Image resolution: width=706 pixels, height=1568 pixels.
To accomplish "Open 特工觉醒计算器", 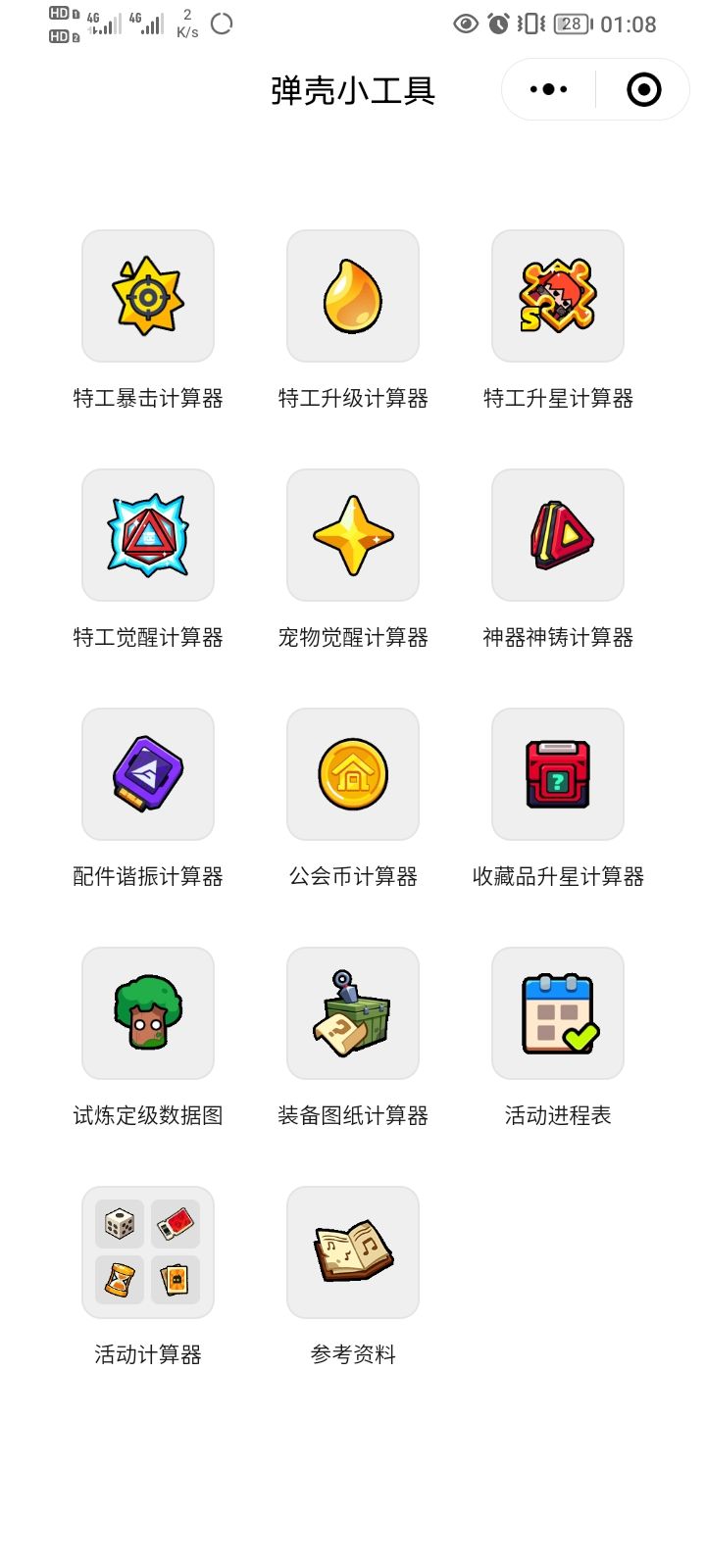I will click(148, 535).
